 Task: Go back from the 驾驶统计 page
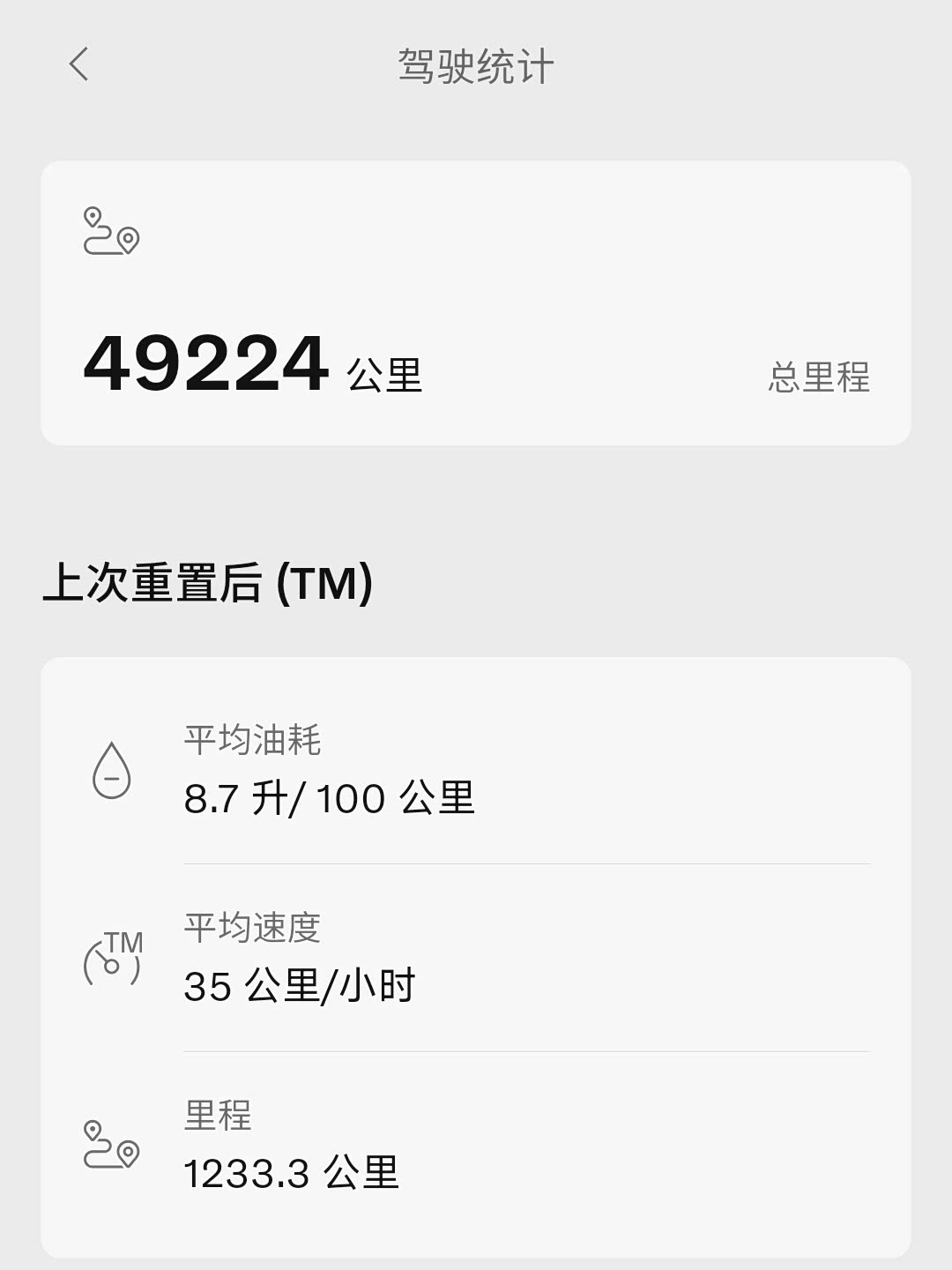(x=79, y=64)
